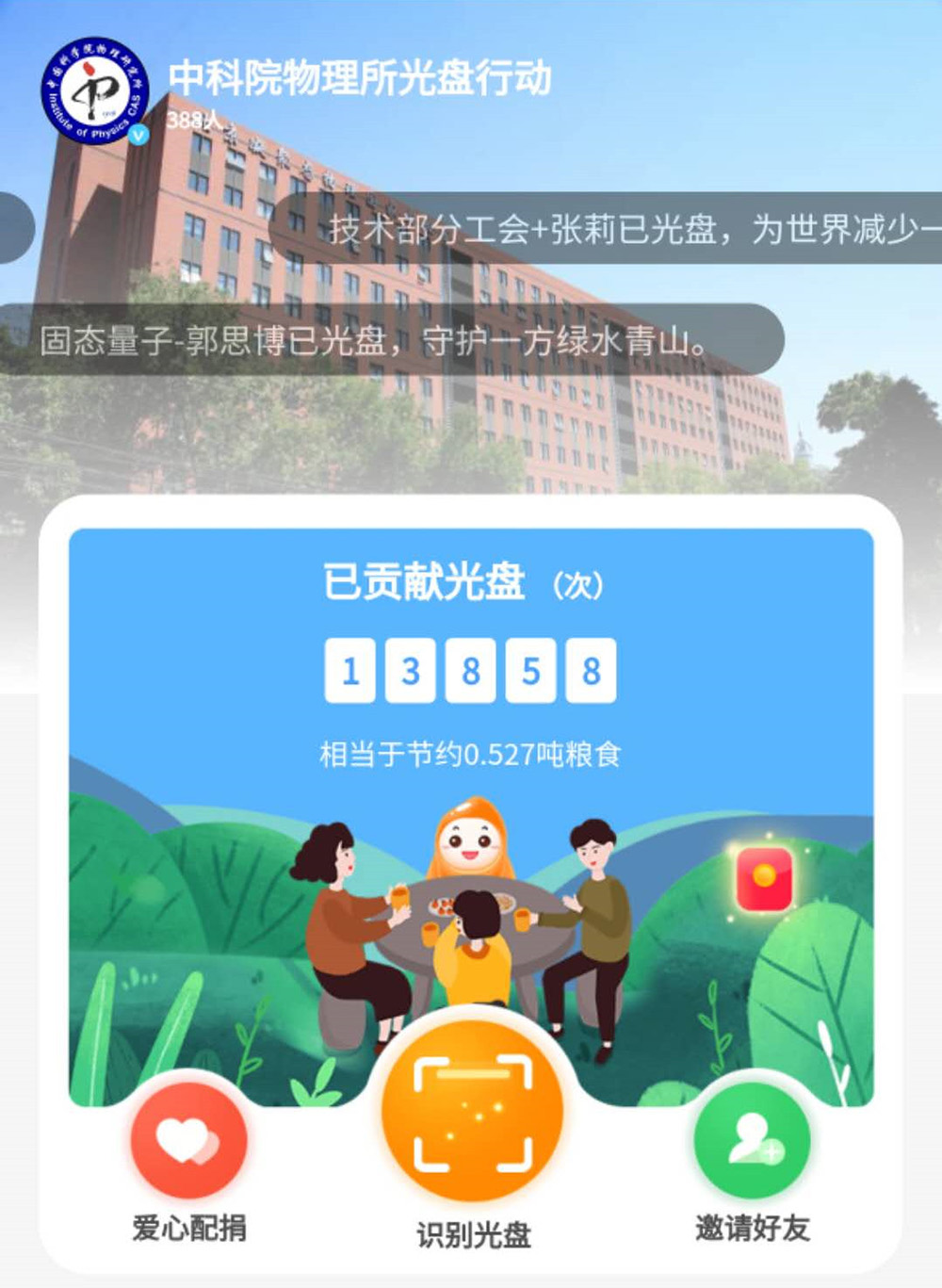The height and width of the screenshot is (1288, 942).
Task: Open 爱心配捐 heart donation
Action: tap(188, 1141)
